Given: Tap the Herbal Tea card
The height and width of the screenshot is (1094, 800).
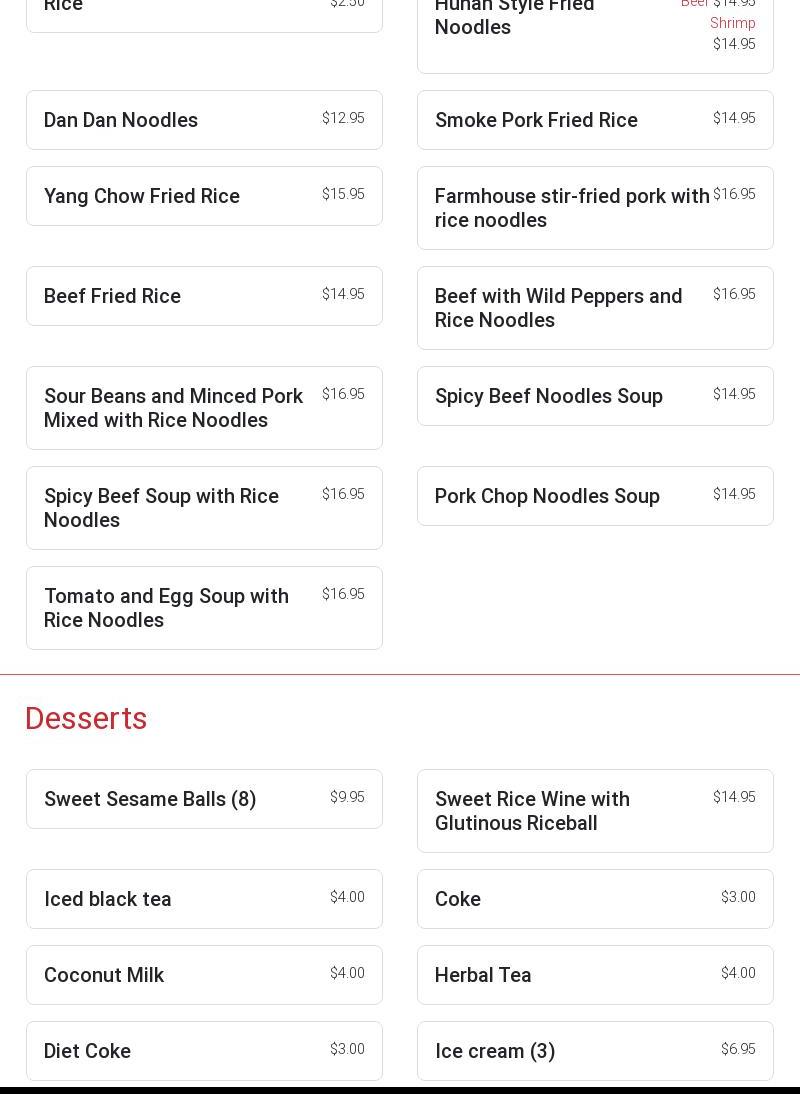Looking at the screenshot, I should click(x=595, y=975).
